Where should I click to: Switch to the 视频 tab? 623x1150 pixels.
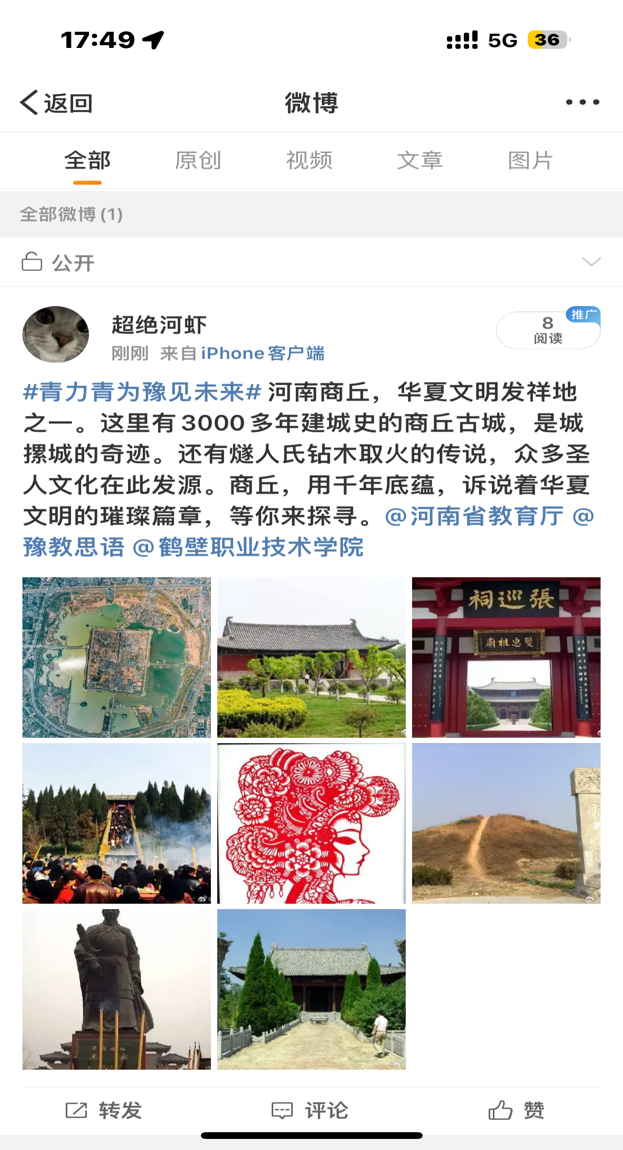coord(309,160)
